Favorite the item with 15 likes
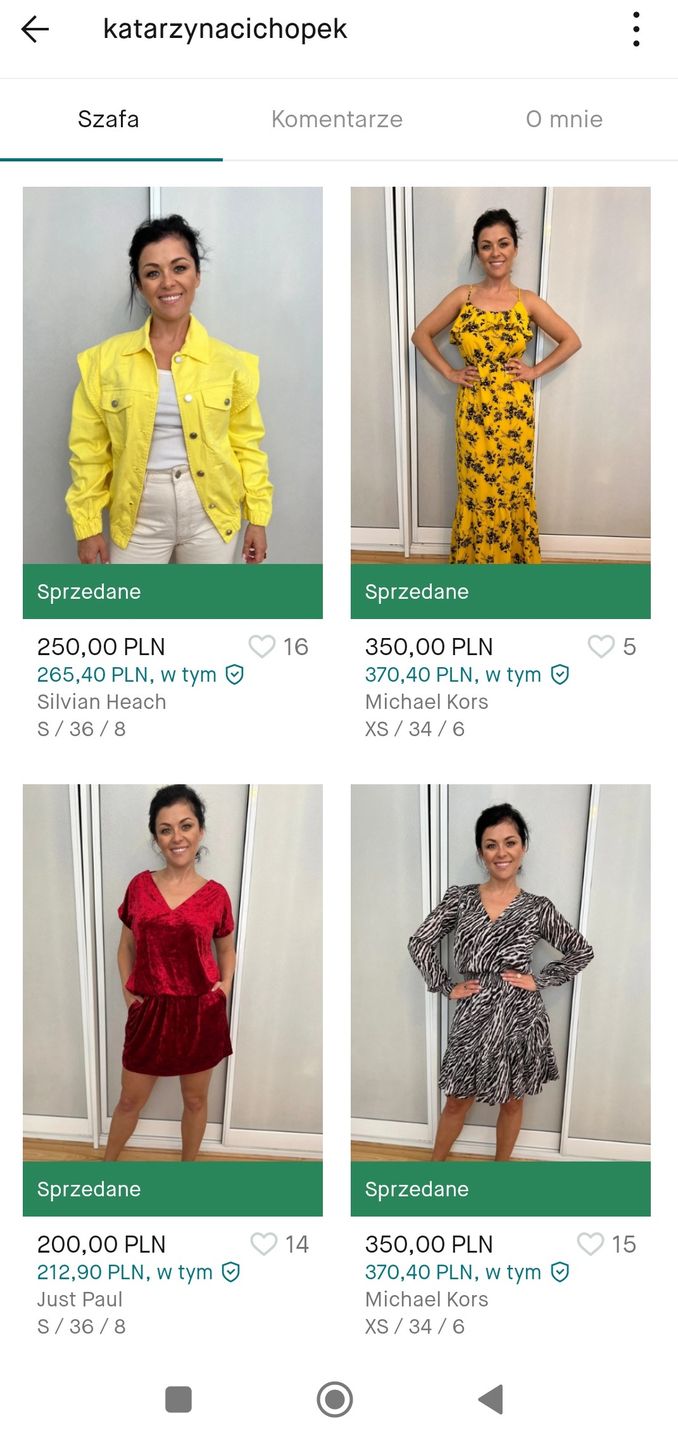Image resolution: width=678 pixels, height=1440 pixels. [x=591, y=1244]
